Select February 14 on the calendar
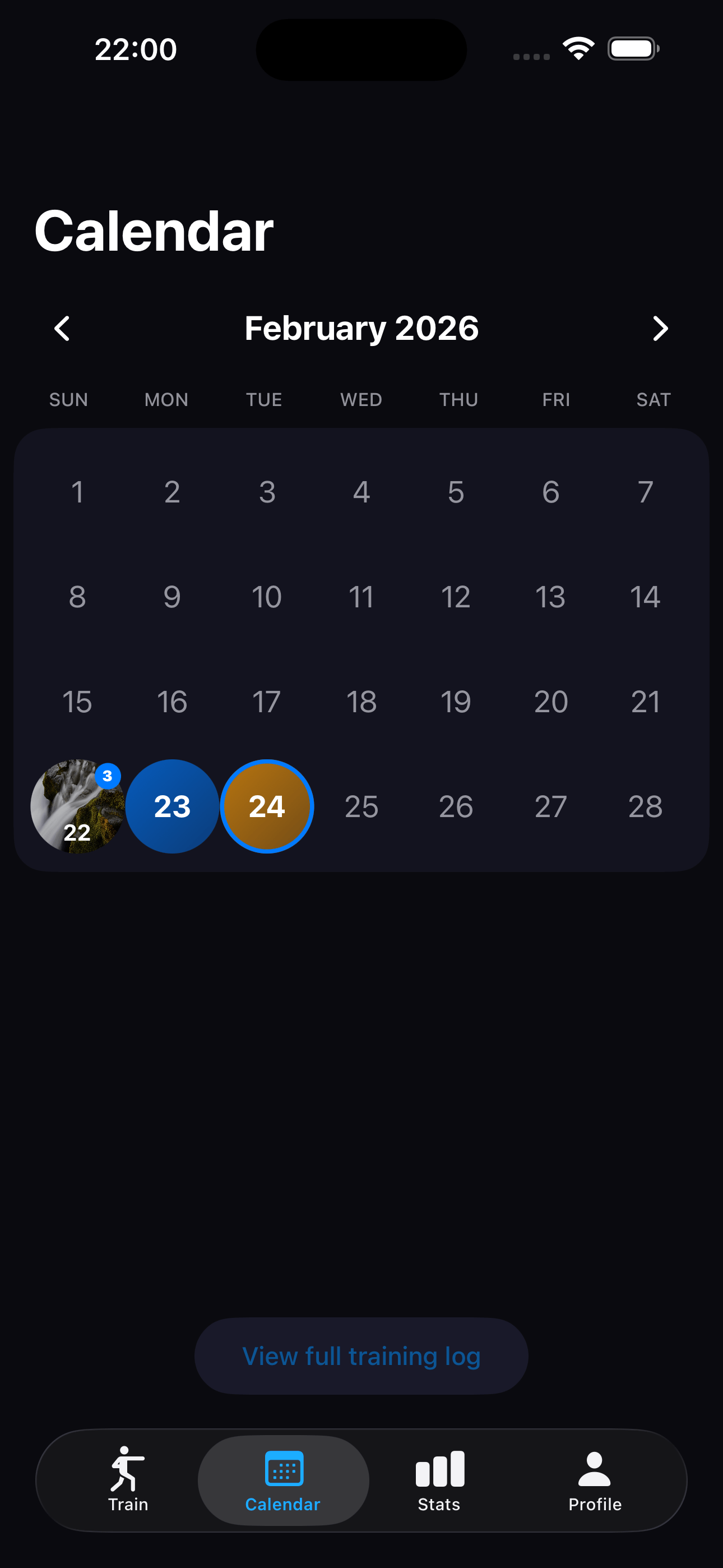This screenshot has width=723, height=1568. pos(645,597)
